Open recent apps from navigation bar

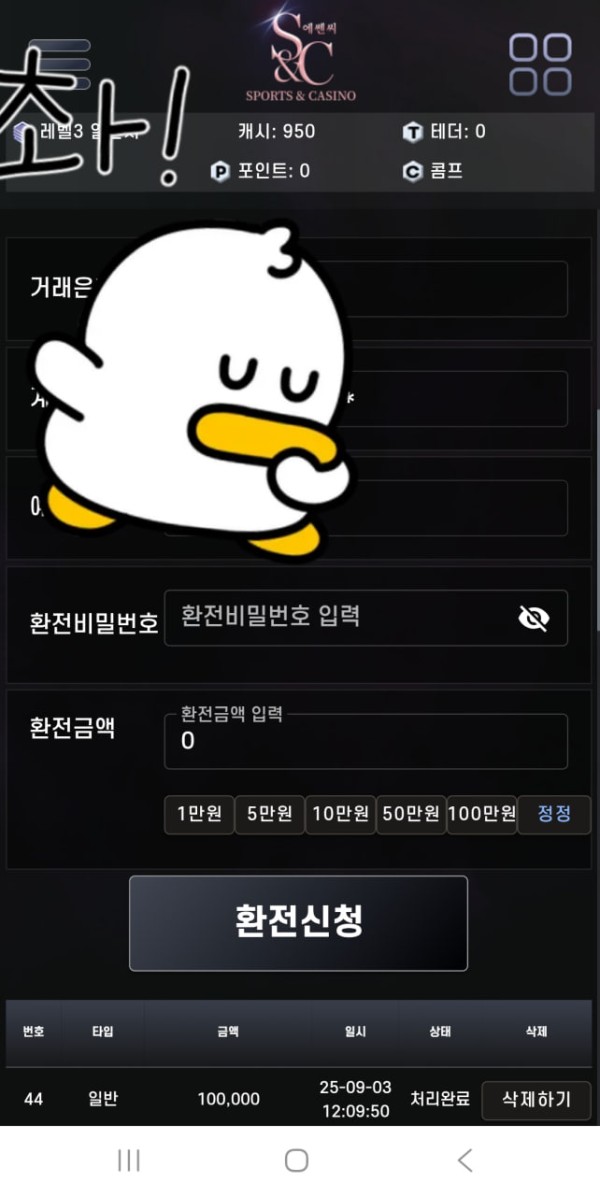129,1160
